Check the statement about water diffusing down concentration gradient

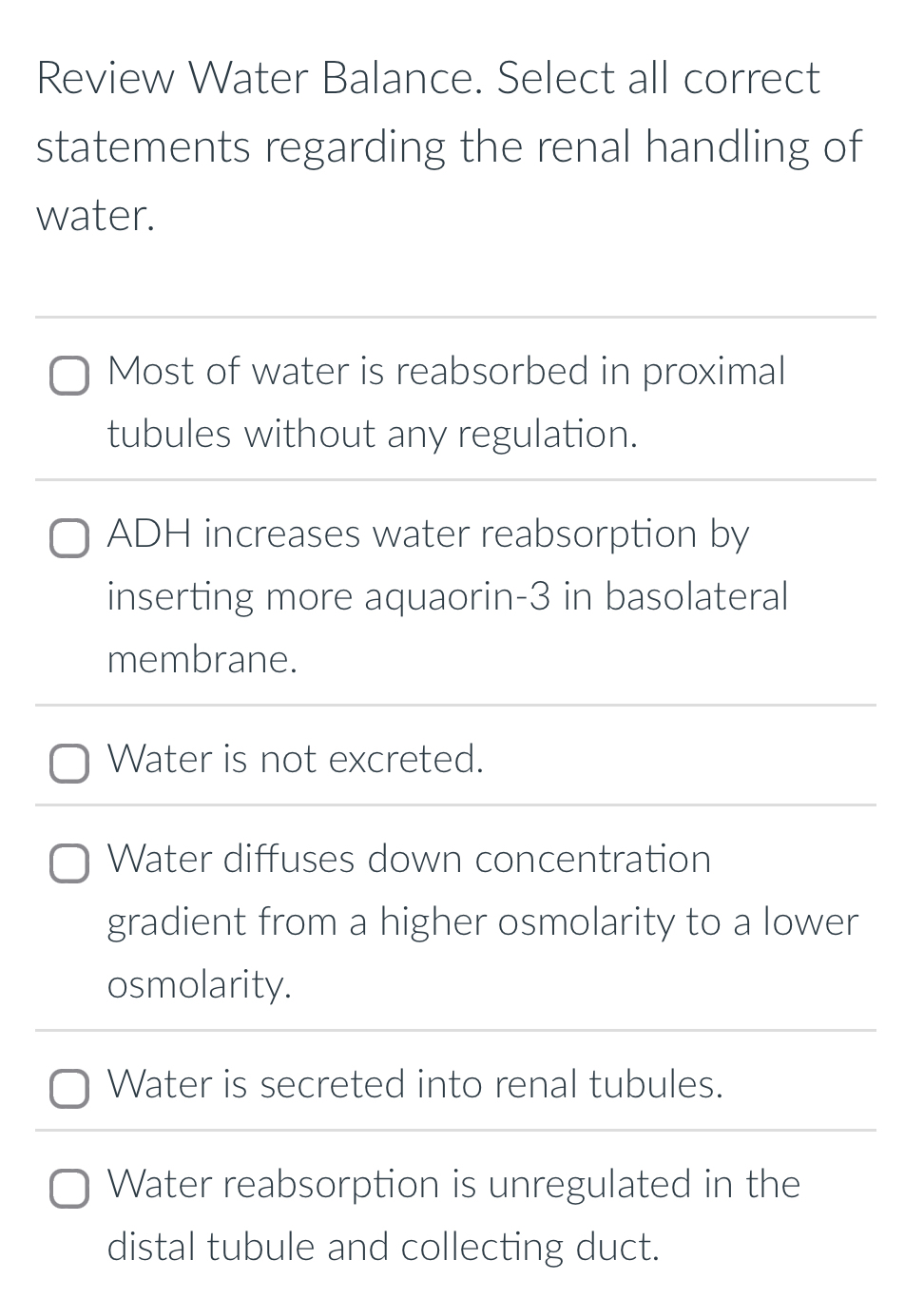click(69, 863)
